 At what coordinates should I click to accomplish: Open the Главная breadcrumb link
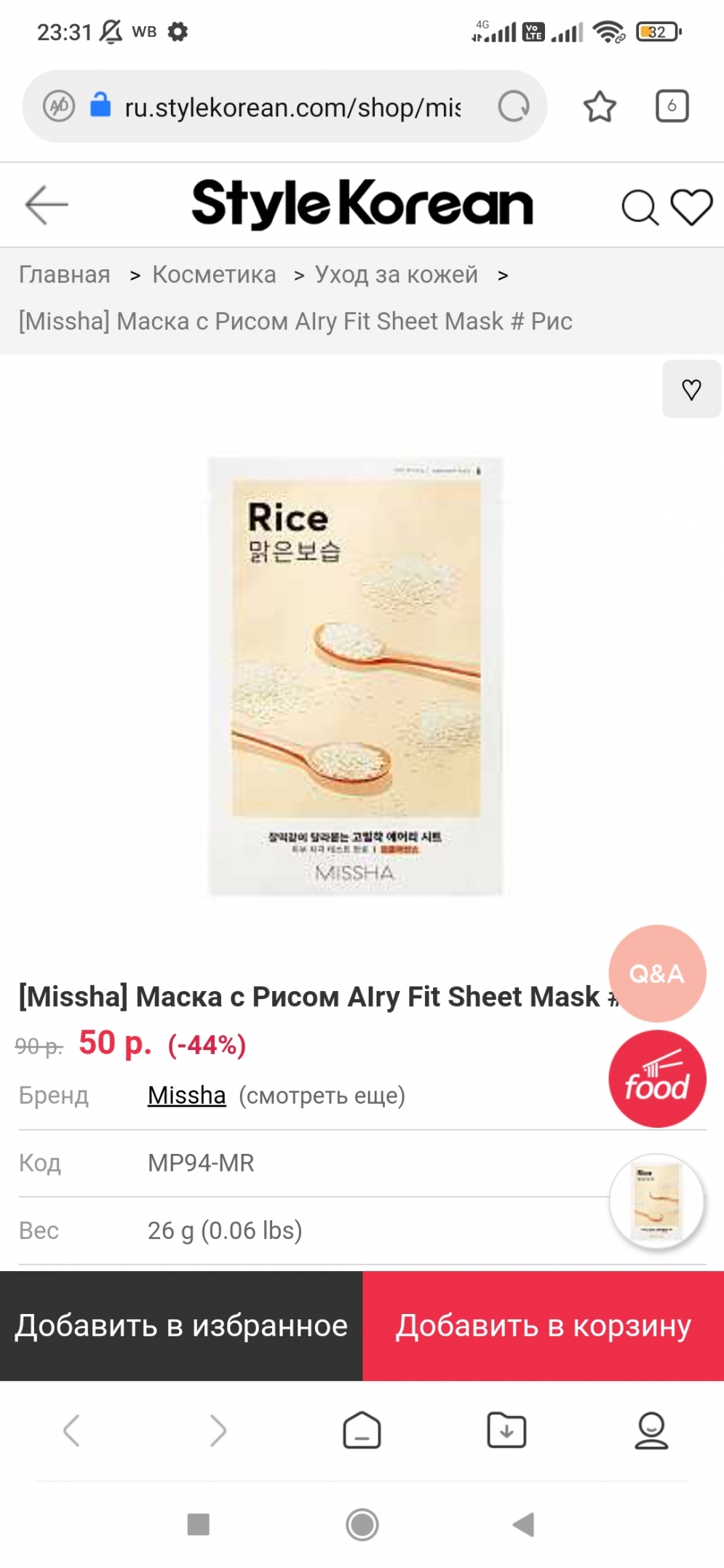(65, 274)
